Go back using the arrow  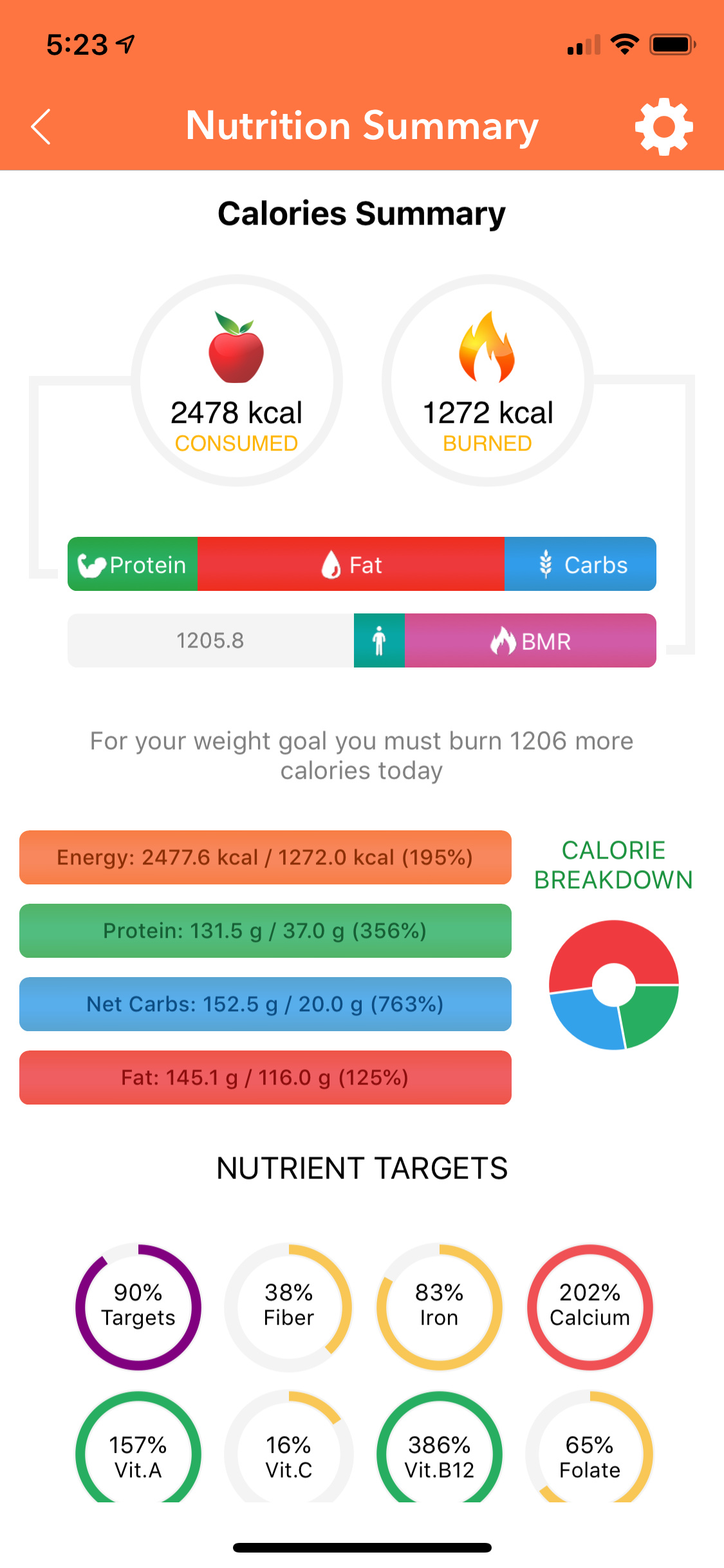point(41,126)
